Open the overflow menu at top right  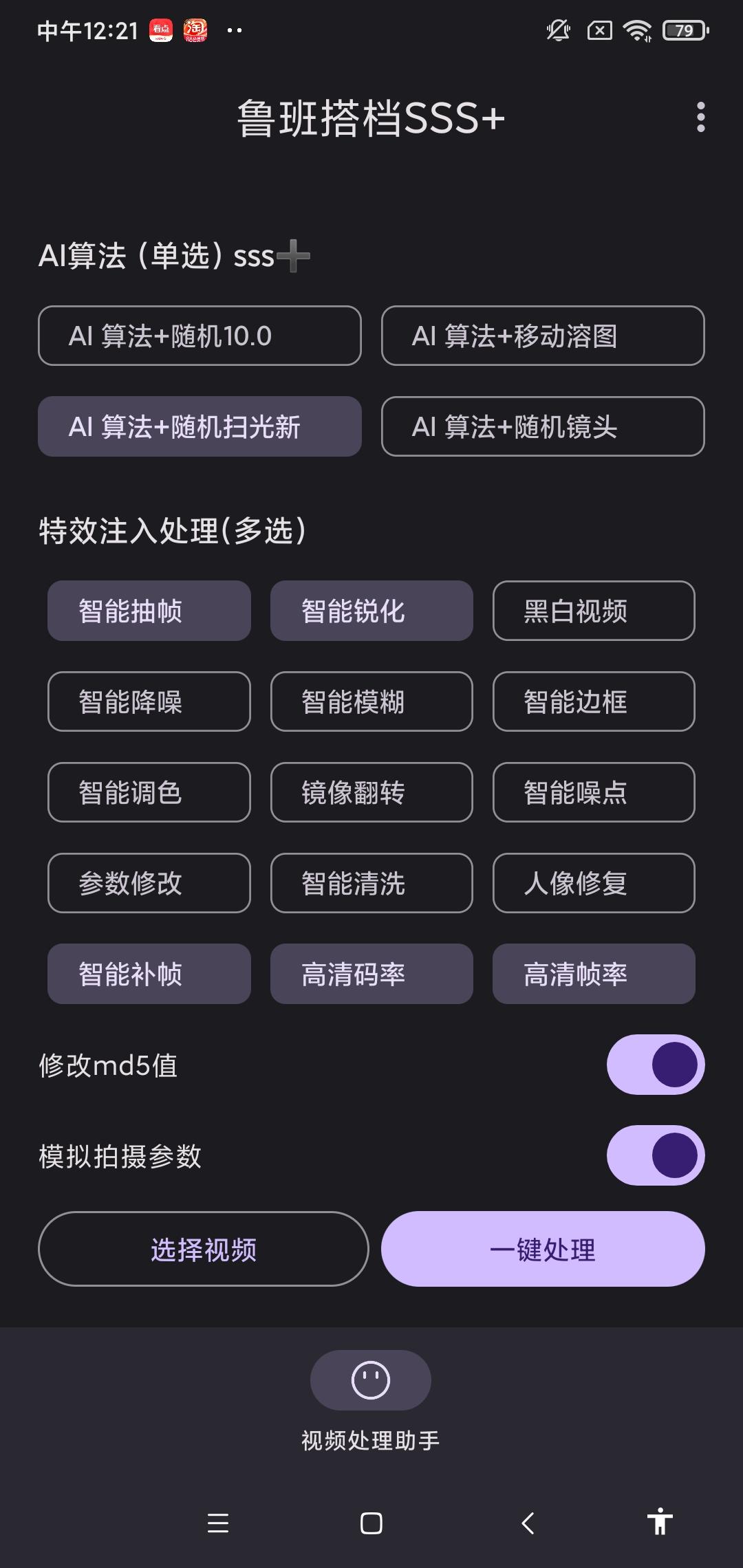tap(700, 117)
